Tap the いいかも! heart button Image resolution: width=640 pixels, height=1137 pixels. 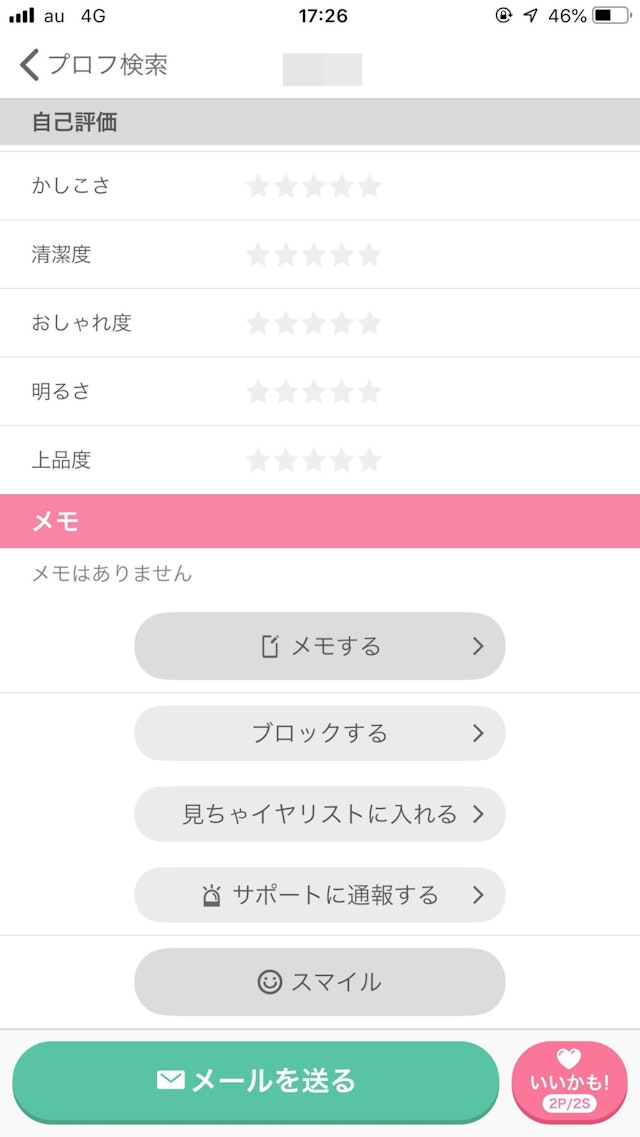pos(569,1082)
